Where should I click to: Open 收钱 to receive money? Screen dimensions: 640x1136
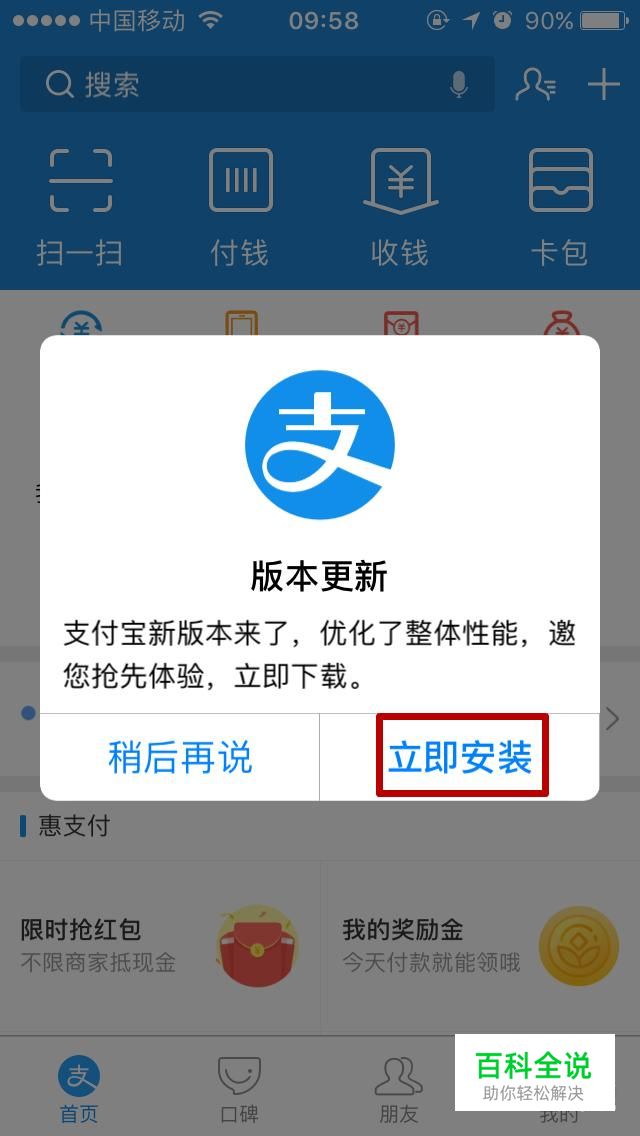400,206
